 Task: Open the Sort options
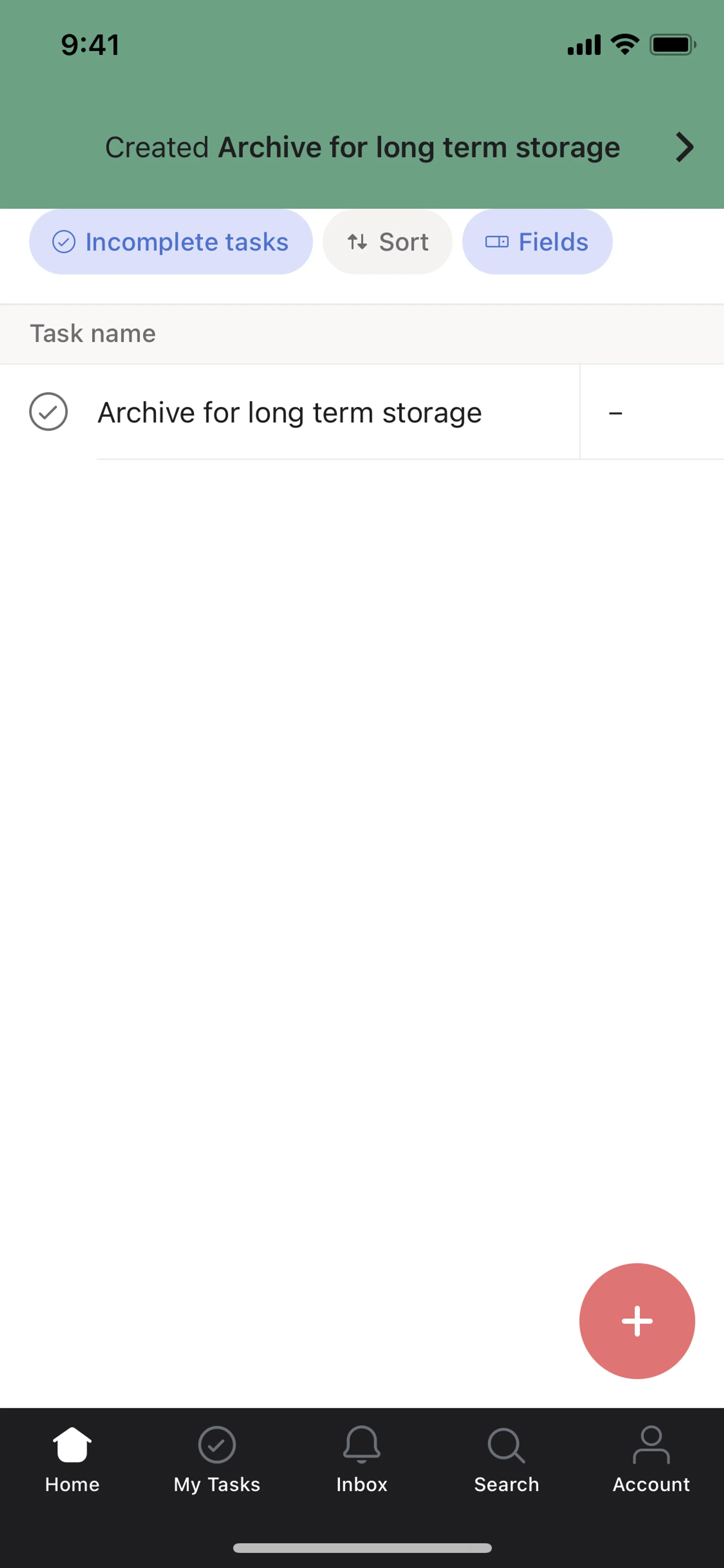388,242
